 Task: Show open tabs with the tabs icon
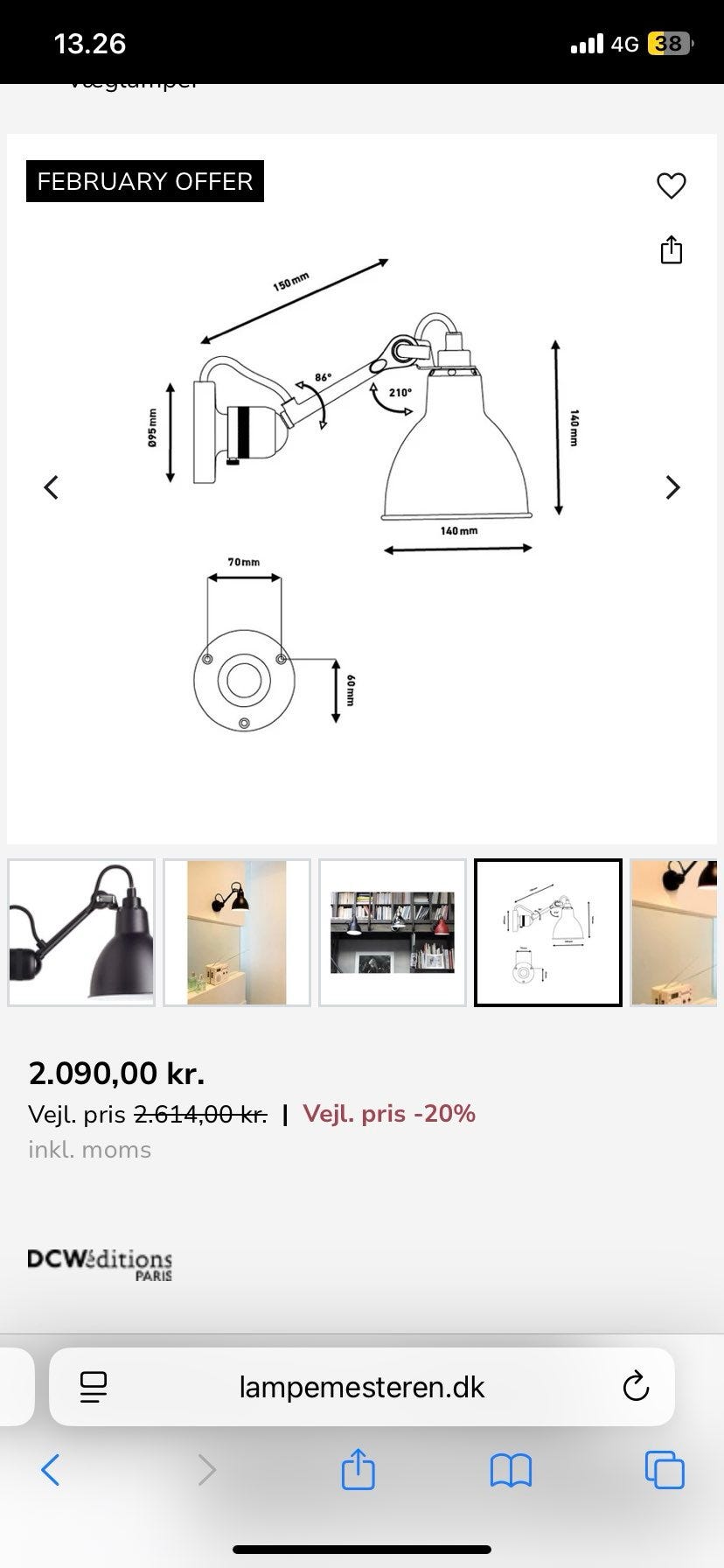(x=666, y=1470)
